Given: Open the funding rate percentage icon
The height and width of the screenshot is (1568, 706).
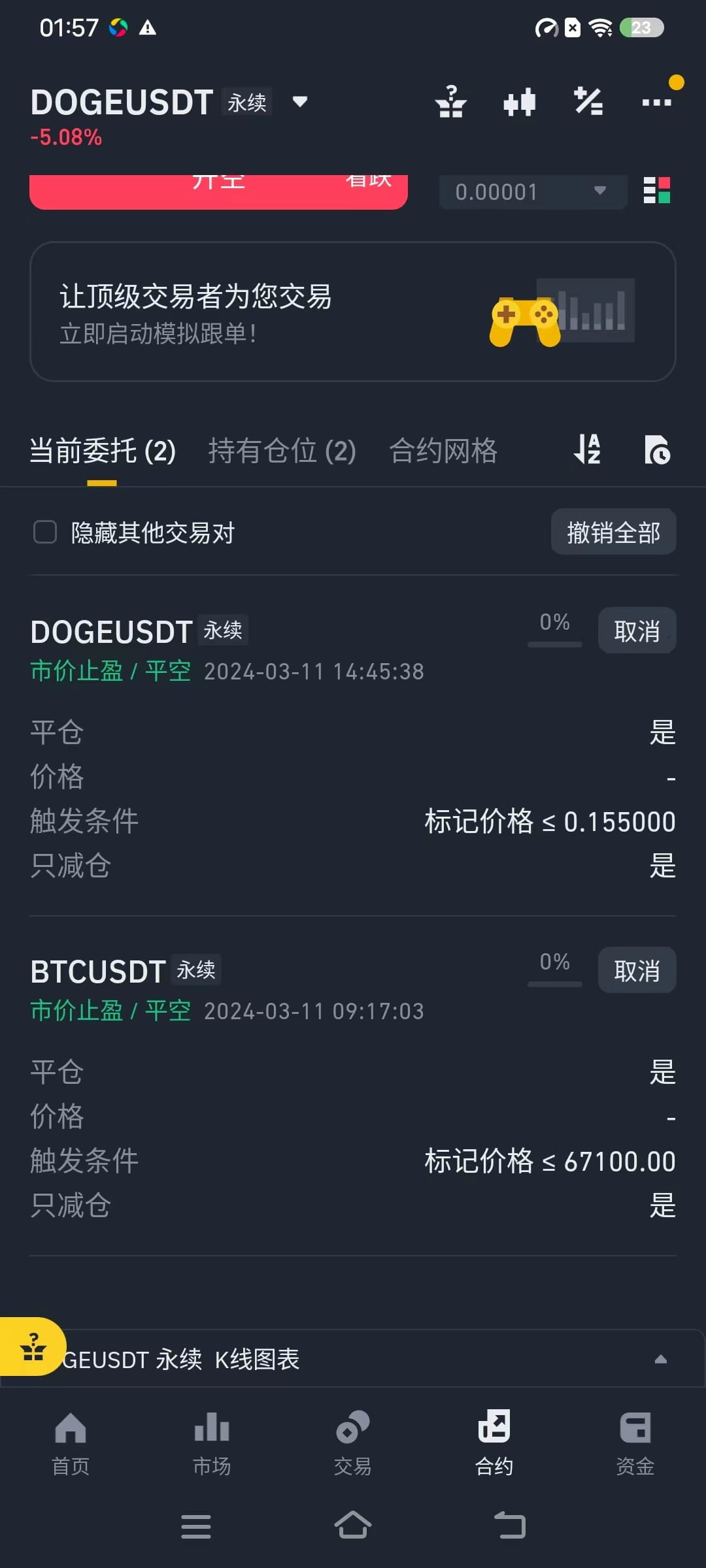Looking at the screenshot, I should pyautogui.click(x=587, y=103).
